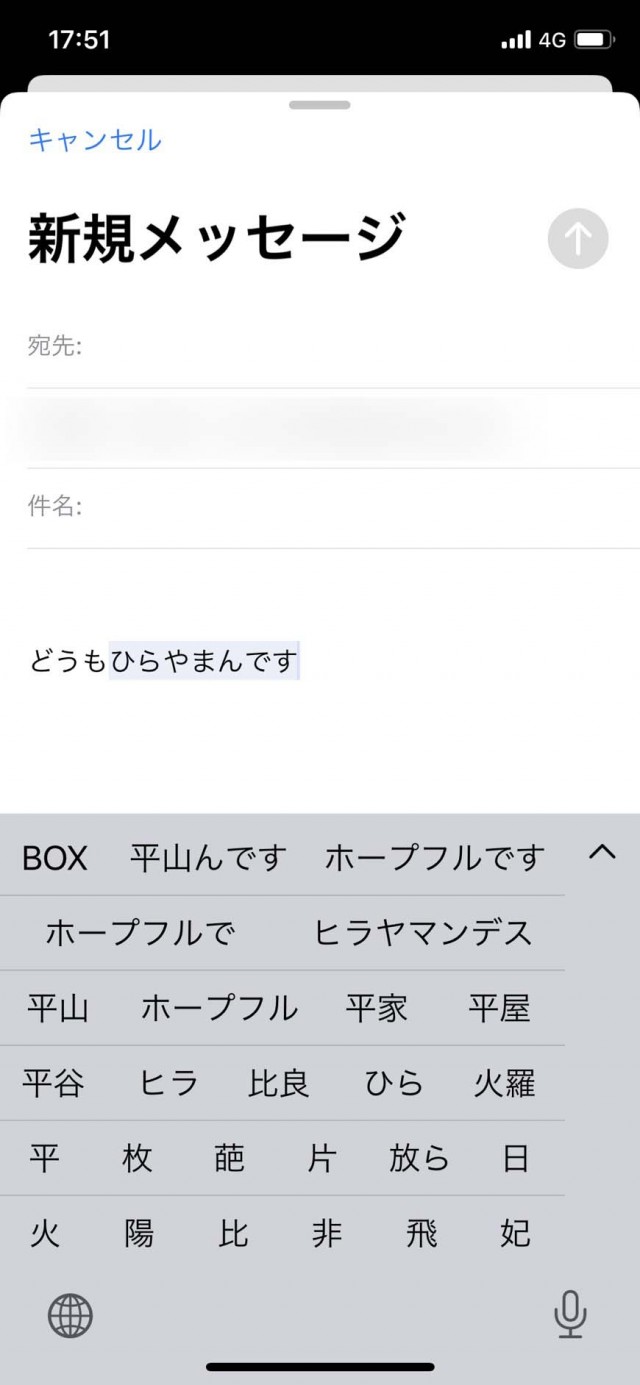
Task: Choose the ヒラヤマンデス katakana candidate
Action: coord(423,933)
